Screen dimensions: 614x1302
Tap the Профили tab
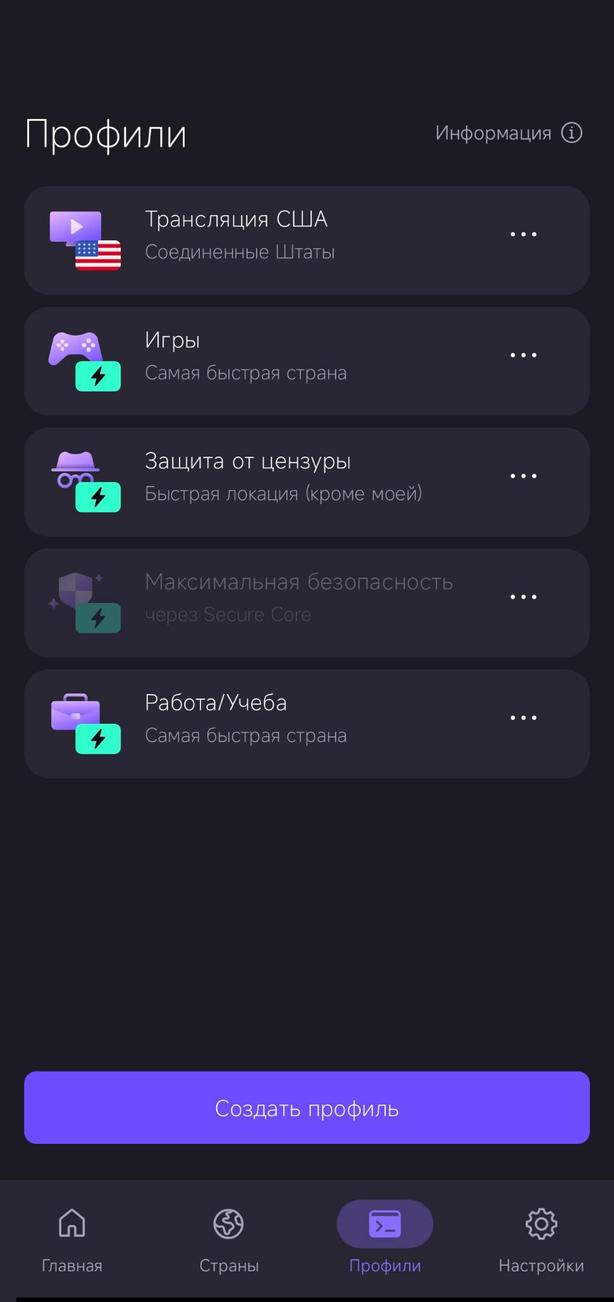(x=385, y=1240)
